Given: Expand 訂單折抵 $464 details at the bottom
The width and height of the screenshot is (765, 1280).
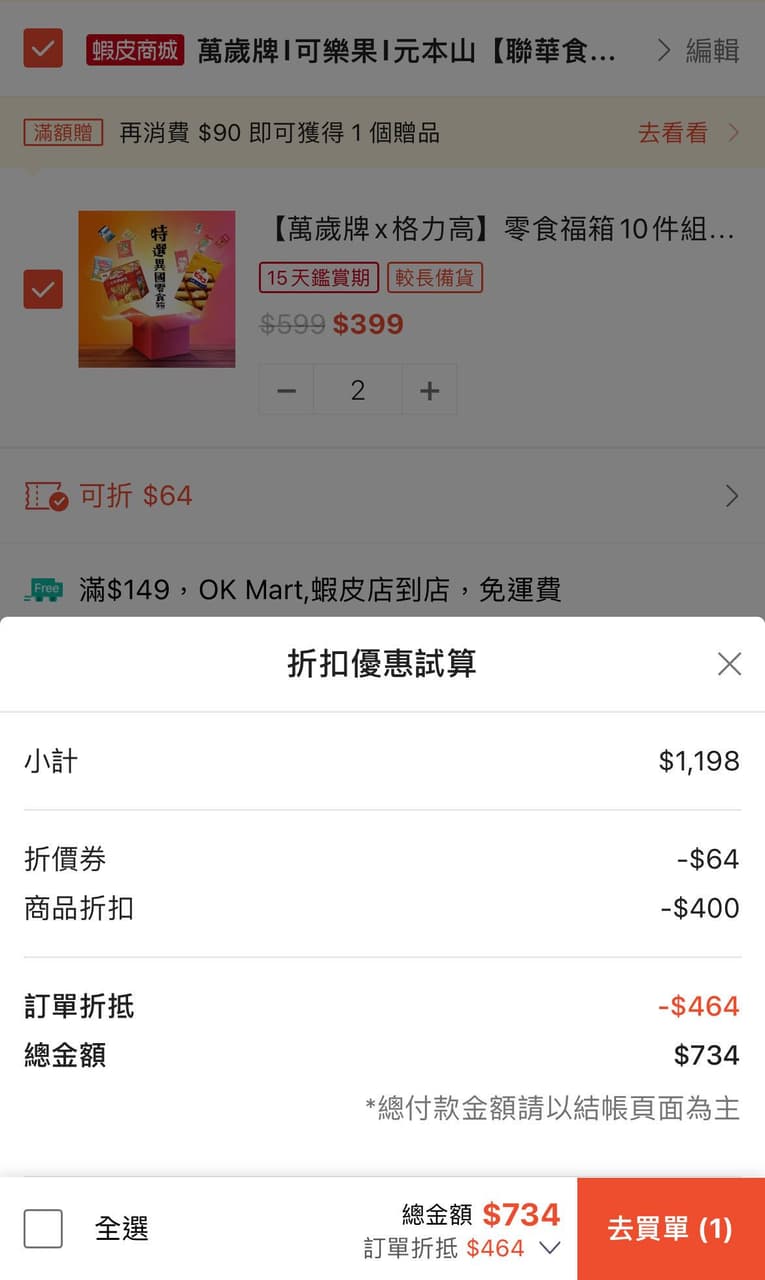Looking at the screenshot, I should click(549, 1248).
